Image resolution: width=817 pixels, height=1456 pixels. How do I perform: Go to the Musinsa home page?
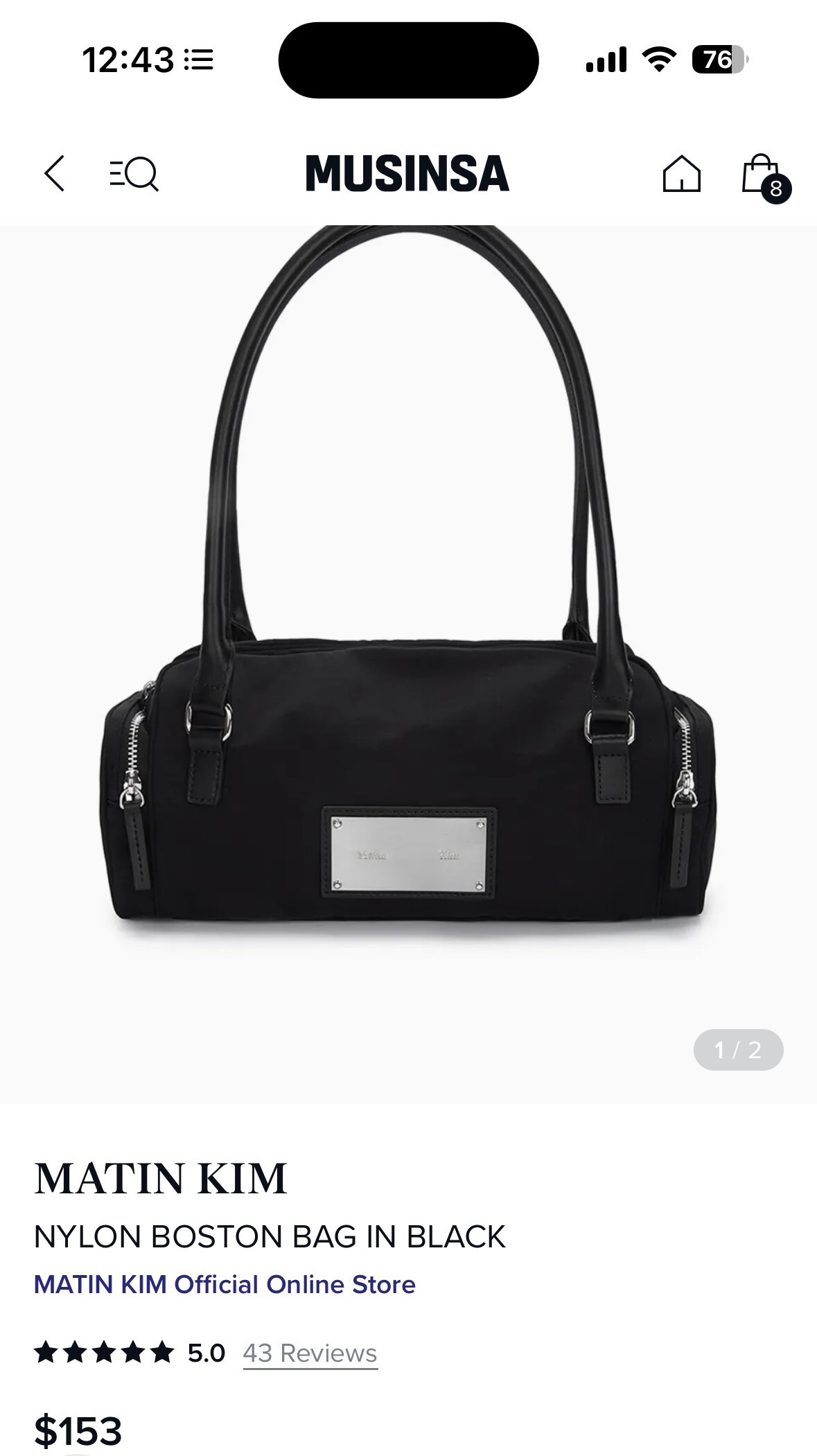click(681, 173)
